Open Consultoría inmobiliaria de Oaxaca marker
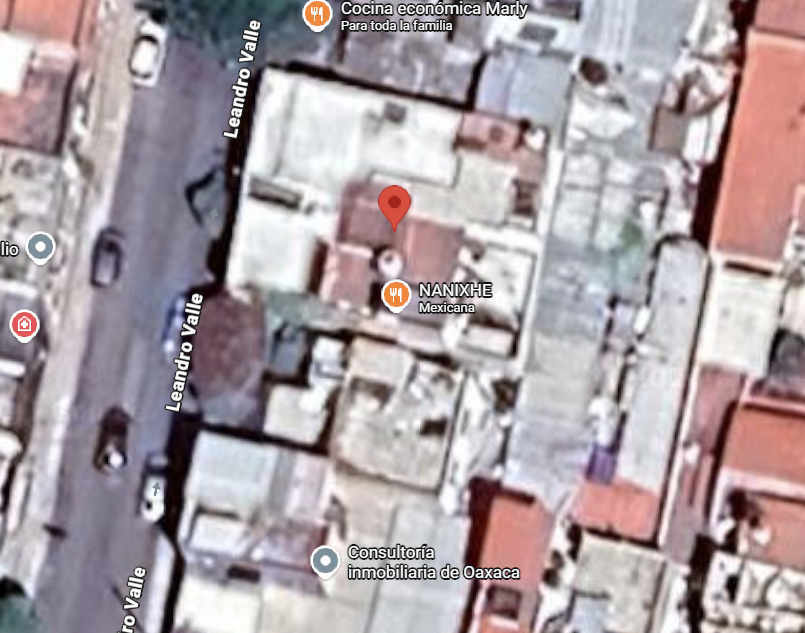 pos(324,561)
